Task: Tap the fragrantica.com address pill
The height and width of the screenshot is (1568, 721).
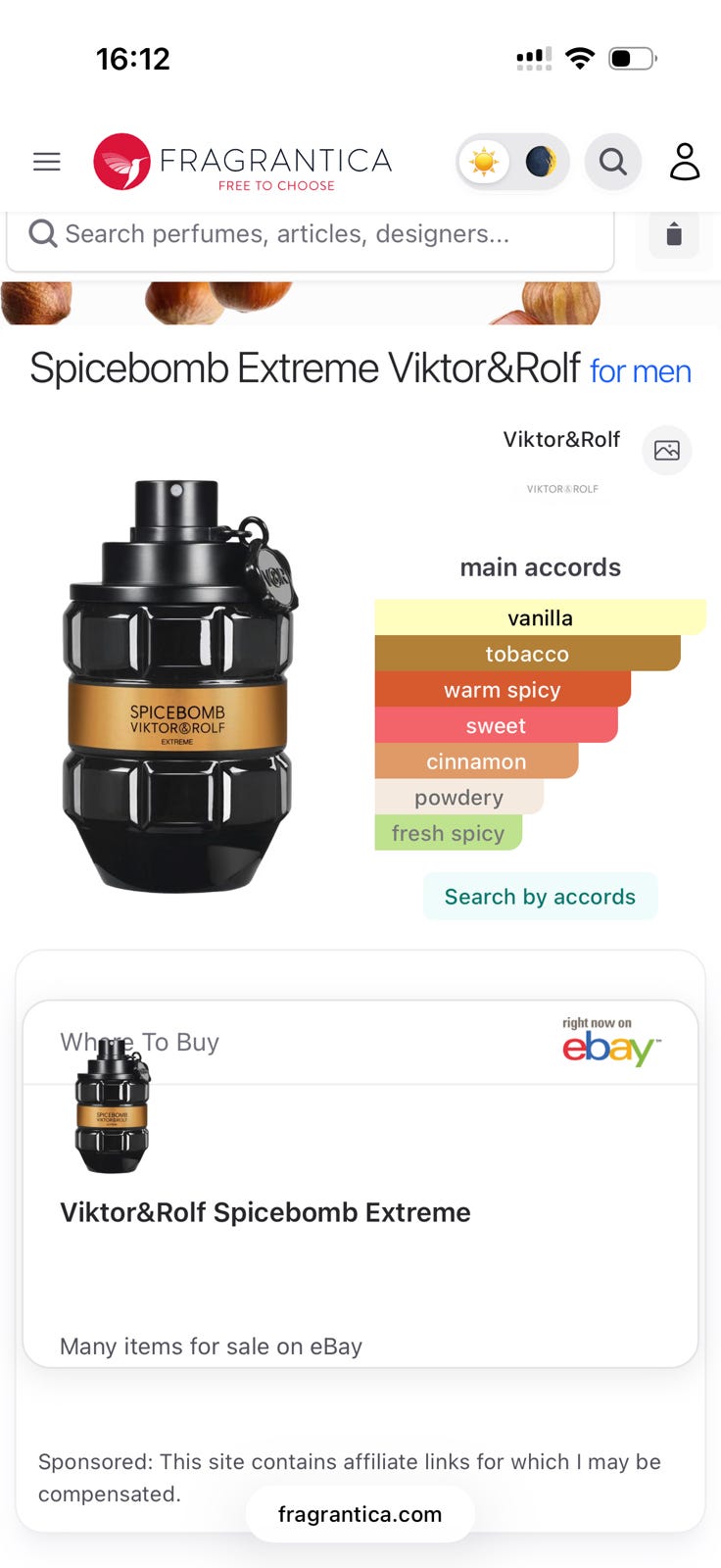Action: pyautogui.click(x=360, y=1514)
